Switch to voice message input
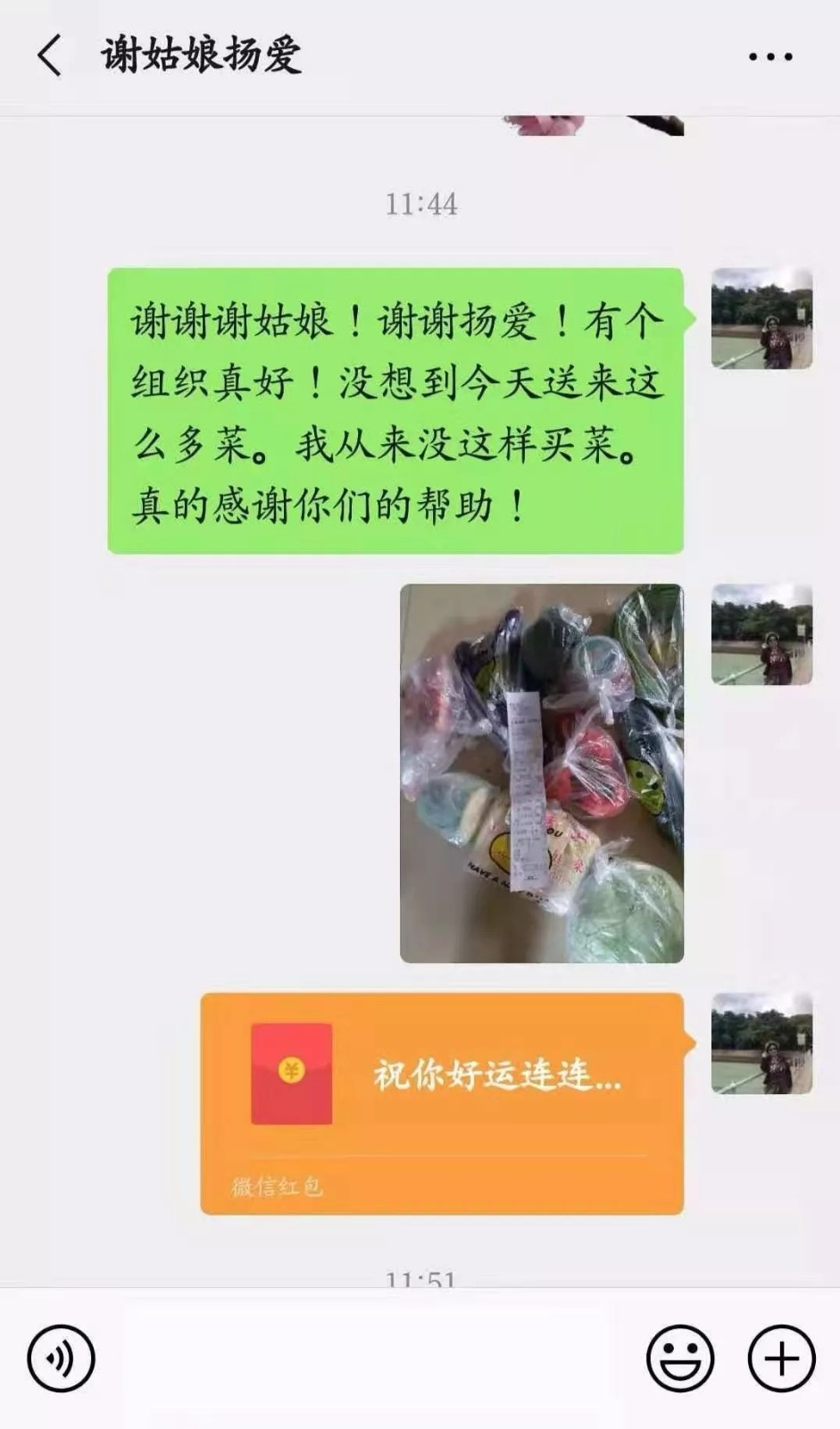The width and height of the screenshot is (840, 1429). 61,1358
